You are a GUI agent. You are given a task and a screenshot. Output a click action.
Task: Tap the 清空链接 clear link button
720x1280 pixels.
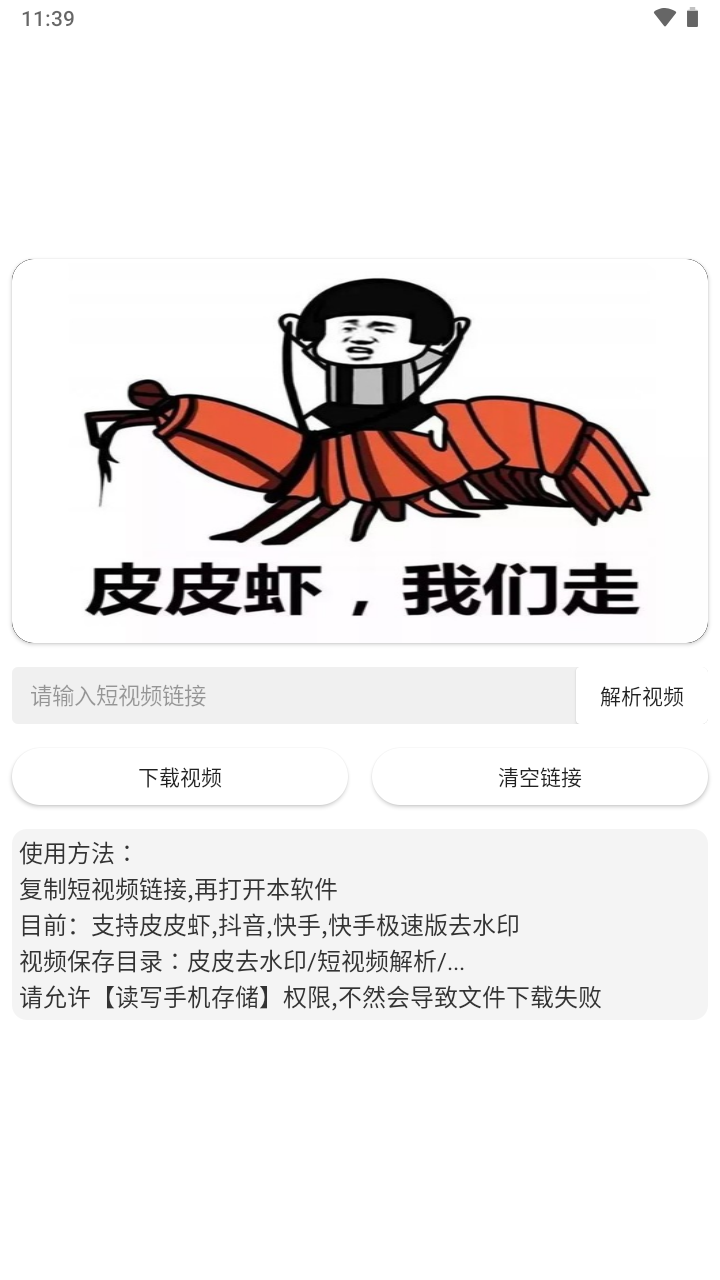pyautogui.click(x=540, y=777)
